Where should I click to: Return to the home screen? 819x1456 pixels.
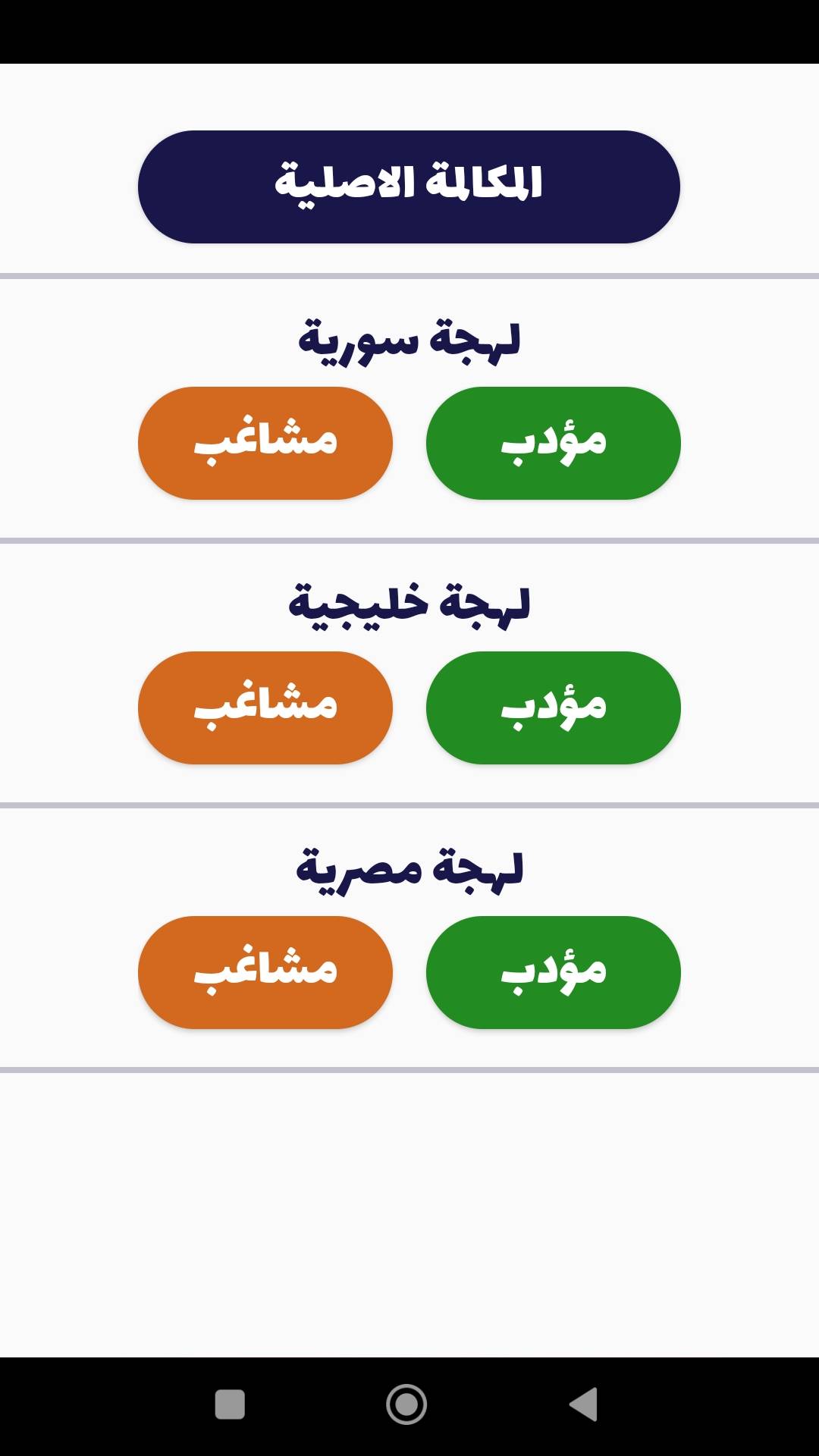(x=406, y=1404)
